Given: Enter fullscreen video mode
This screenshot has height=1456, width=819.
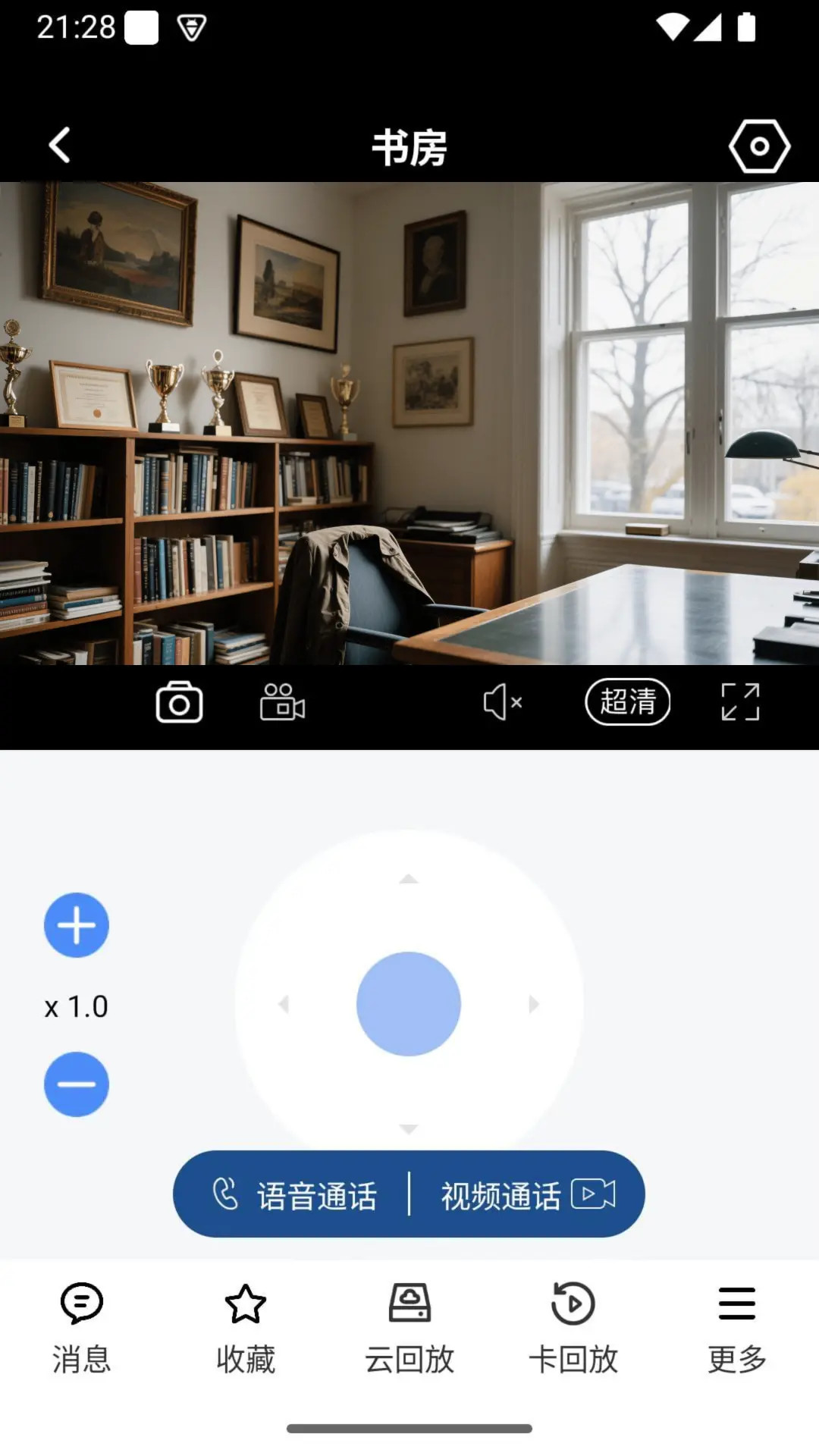Looking at the screenshot, I should click(x=740, y=702).
